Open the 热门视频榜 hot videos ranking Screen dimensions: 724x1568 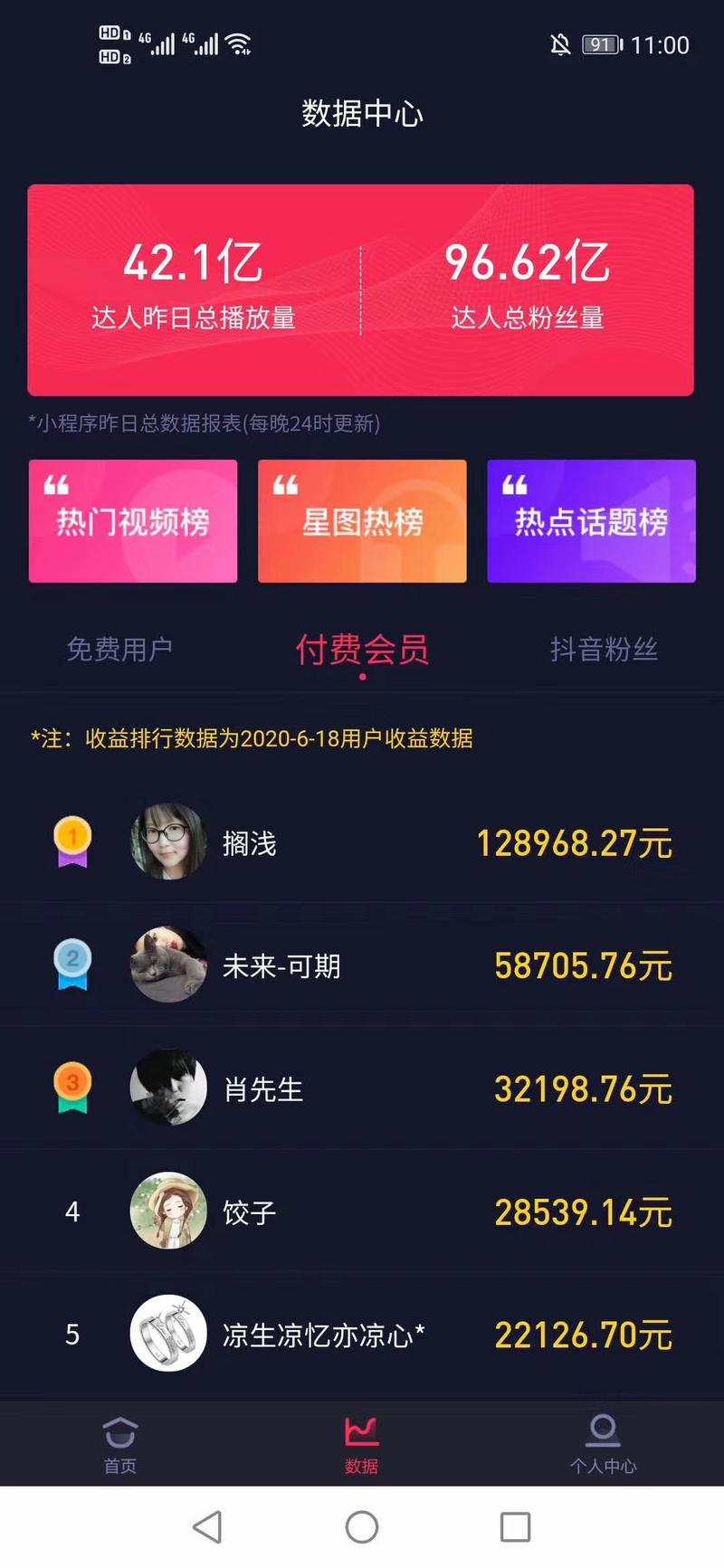pos(132,521)
